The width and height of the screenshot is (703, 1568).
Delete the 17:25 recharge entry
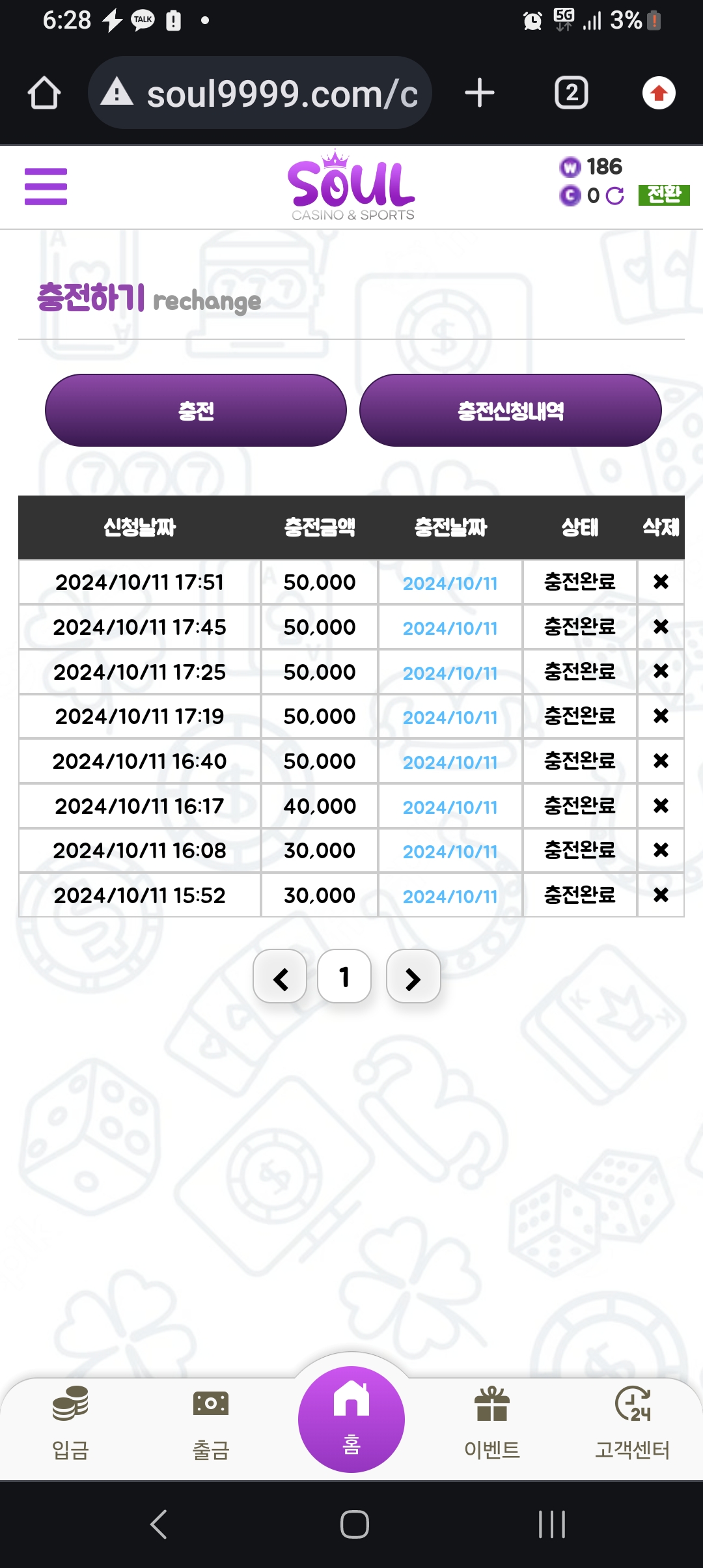click(x=661, y=671)
